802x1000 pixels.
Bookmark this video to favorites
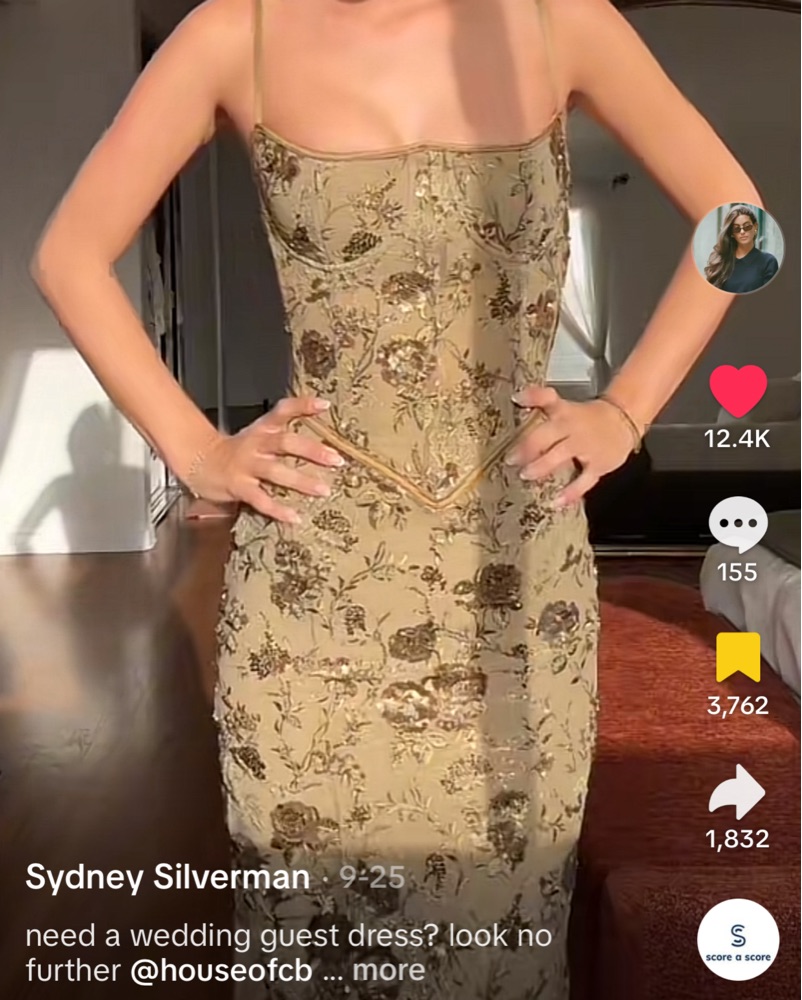click(x=738, y=657)
